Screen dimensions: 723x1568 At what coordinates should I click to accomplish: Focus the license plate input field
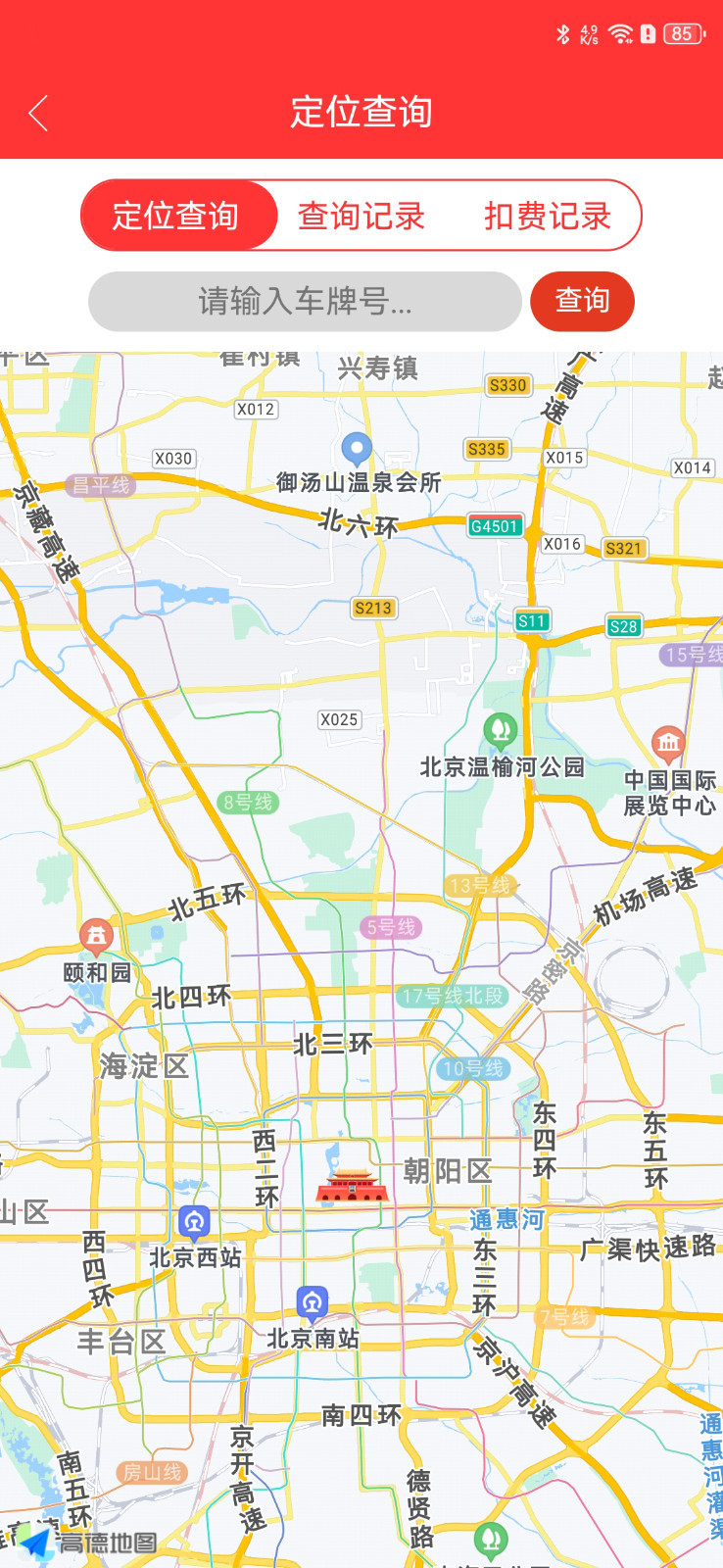305,301
